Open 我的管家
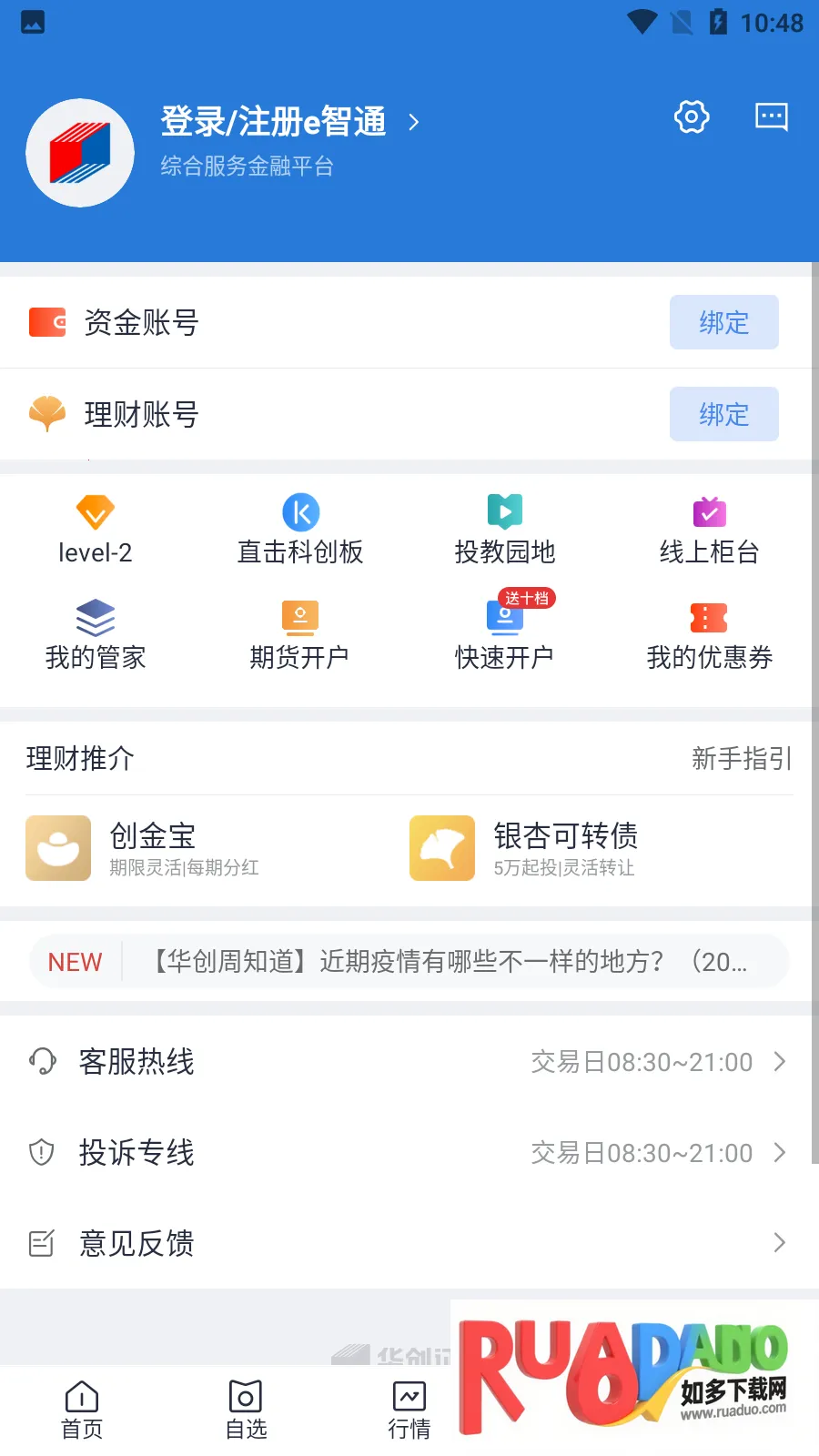 click(x=96, y=634)
